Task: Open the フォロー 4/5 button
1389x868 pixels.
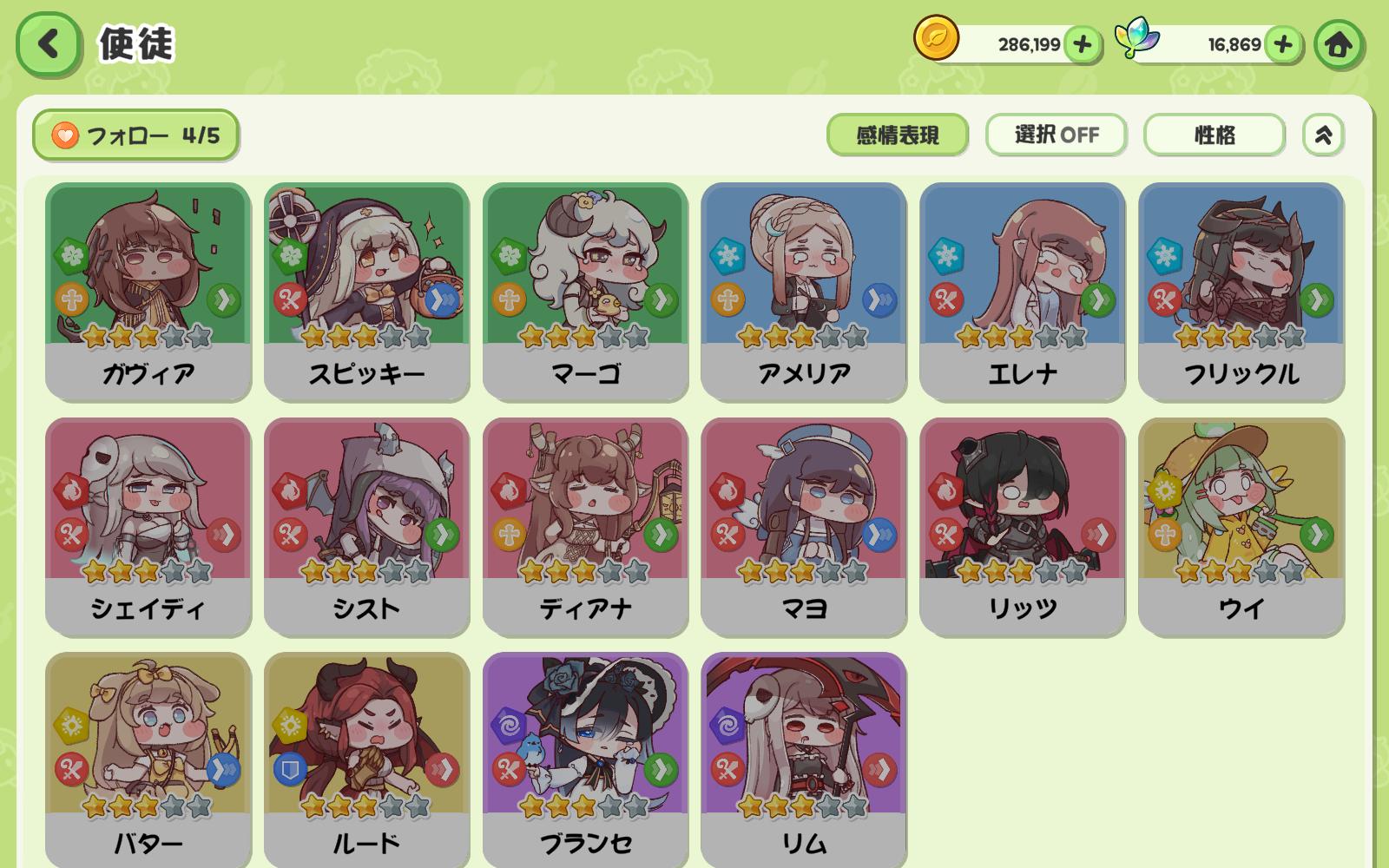Action: (x=135, y=135)
